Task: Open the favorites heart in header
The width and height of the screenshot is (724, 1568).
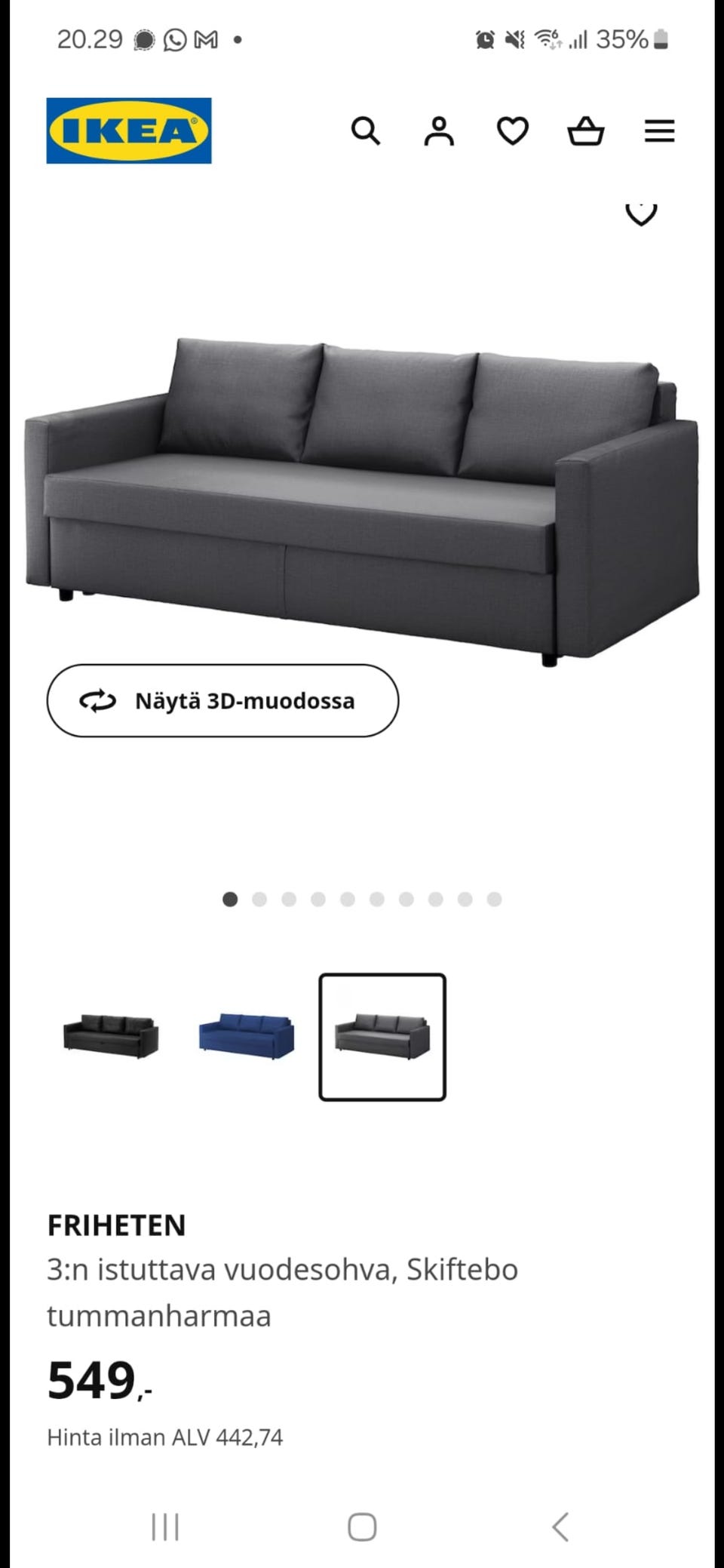Action: 512,131
